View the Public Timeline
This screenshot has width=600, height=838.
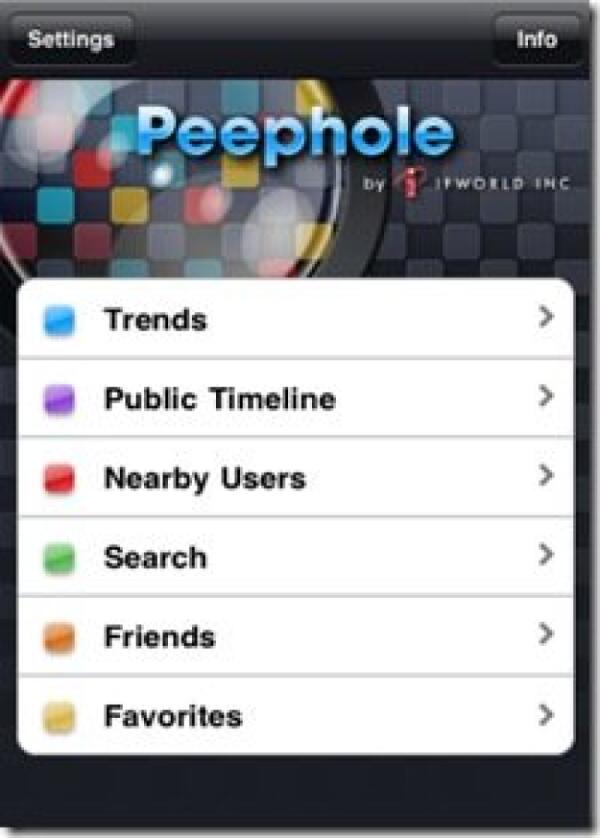click(296, 399)
